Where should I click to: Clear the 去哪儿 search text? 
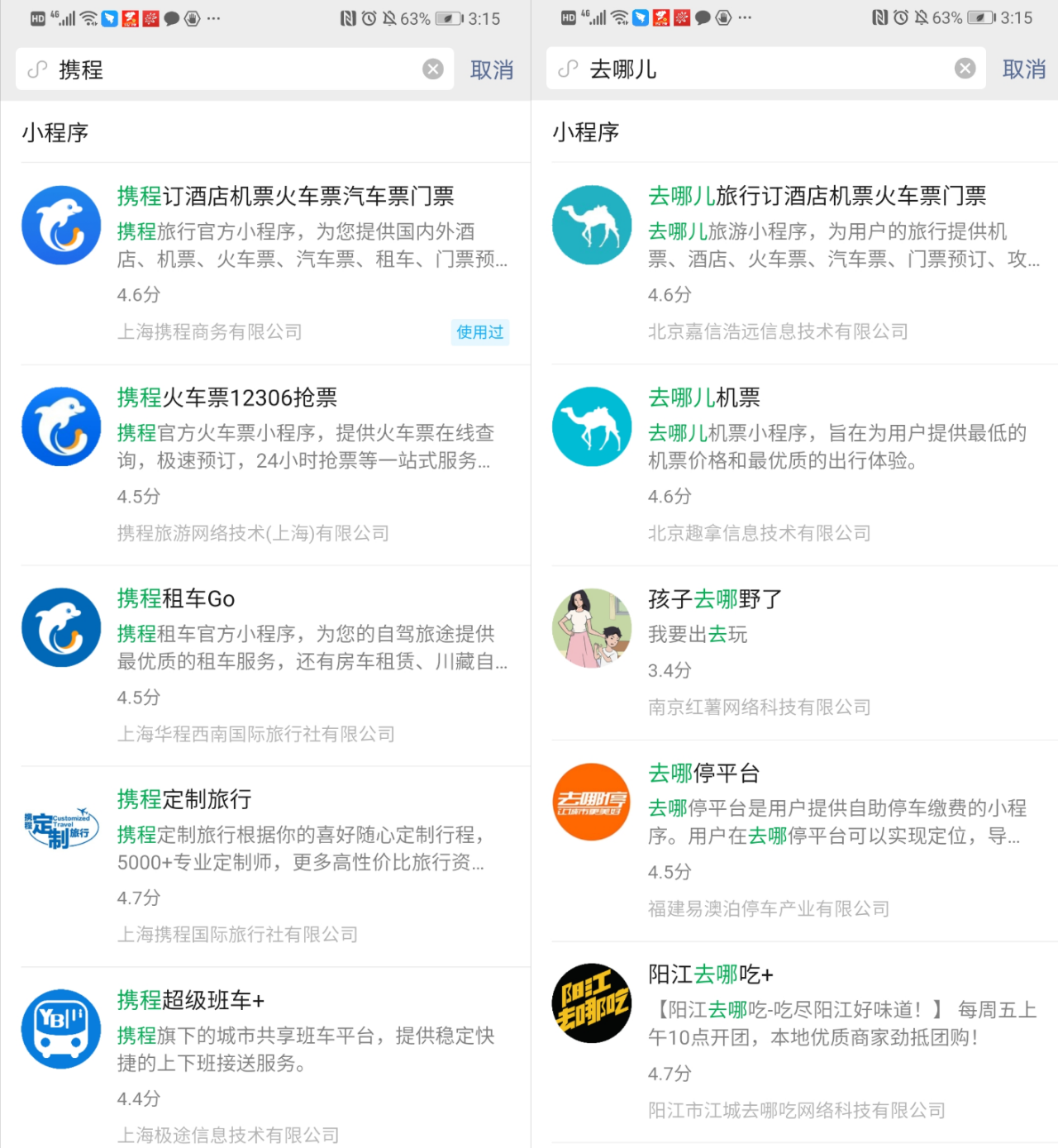tap(965, 69)
